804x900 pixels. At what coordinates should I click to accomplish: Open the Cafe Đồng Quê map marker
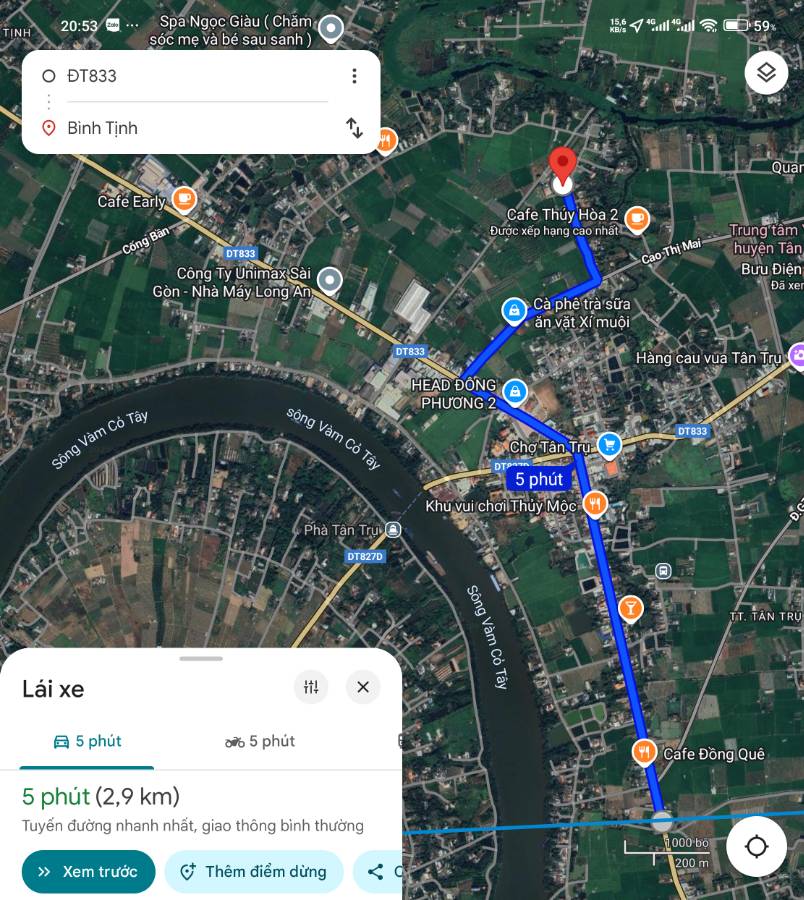click(645, 752)
